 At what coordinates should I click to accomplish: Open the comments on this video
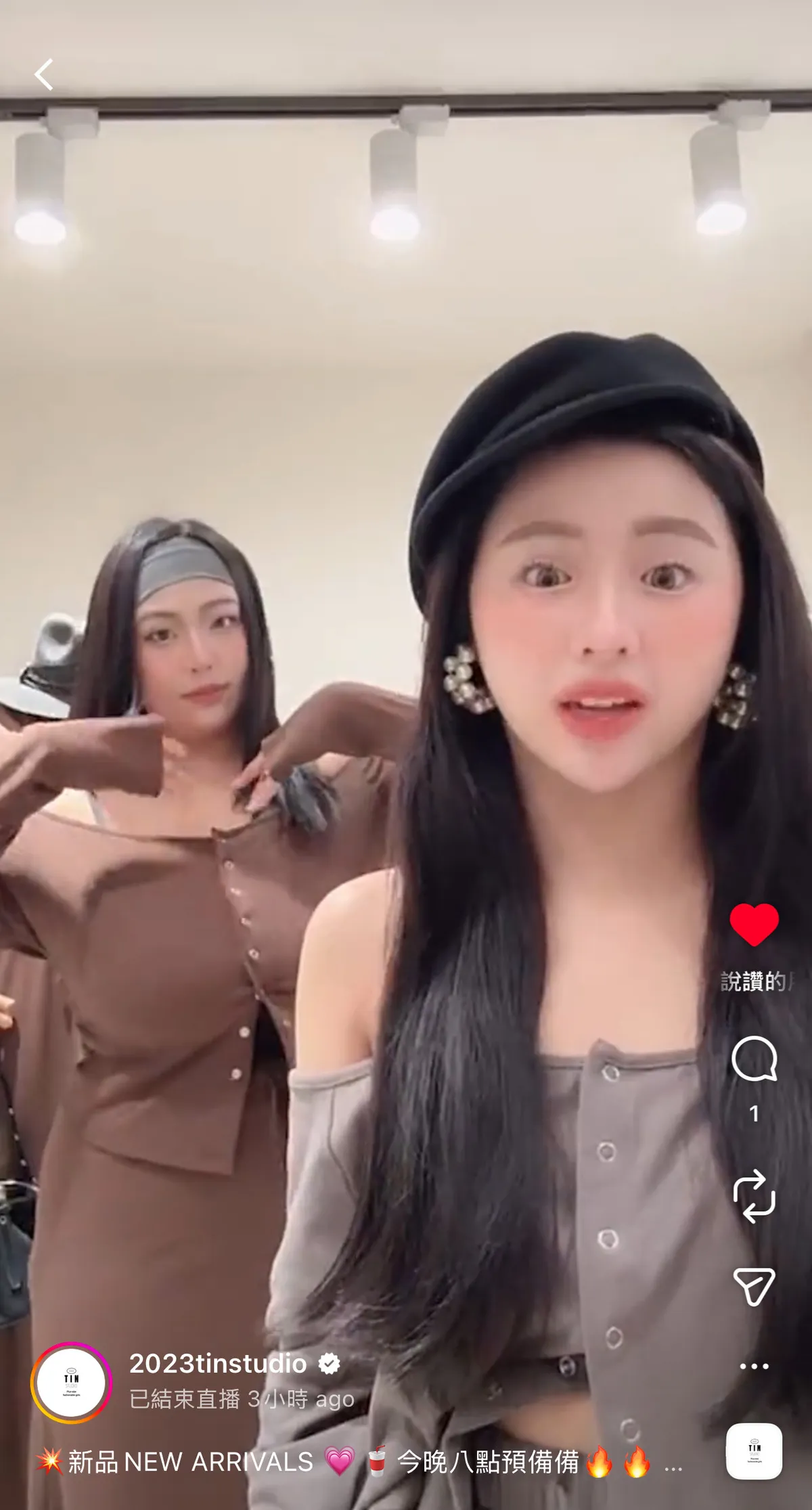754,1059
